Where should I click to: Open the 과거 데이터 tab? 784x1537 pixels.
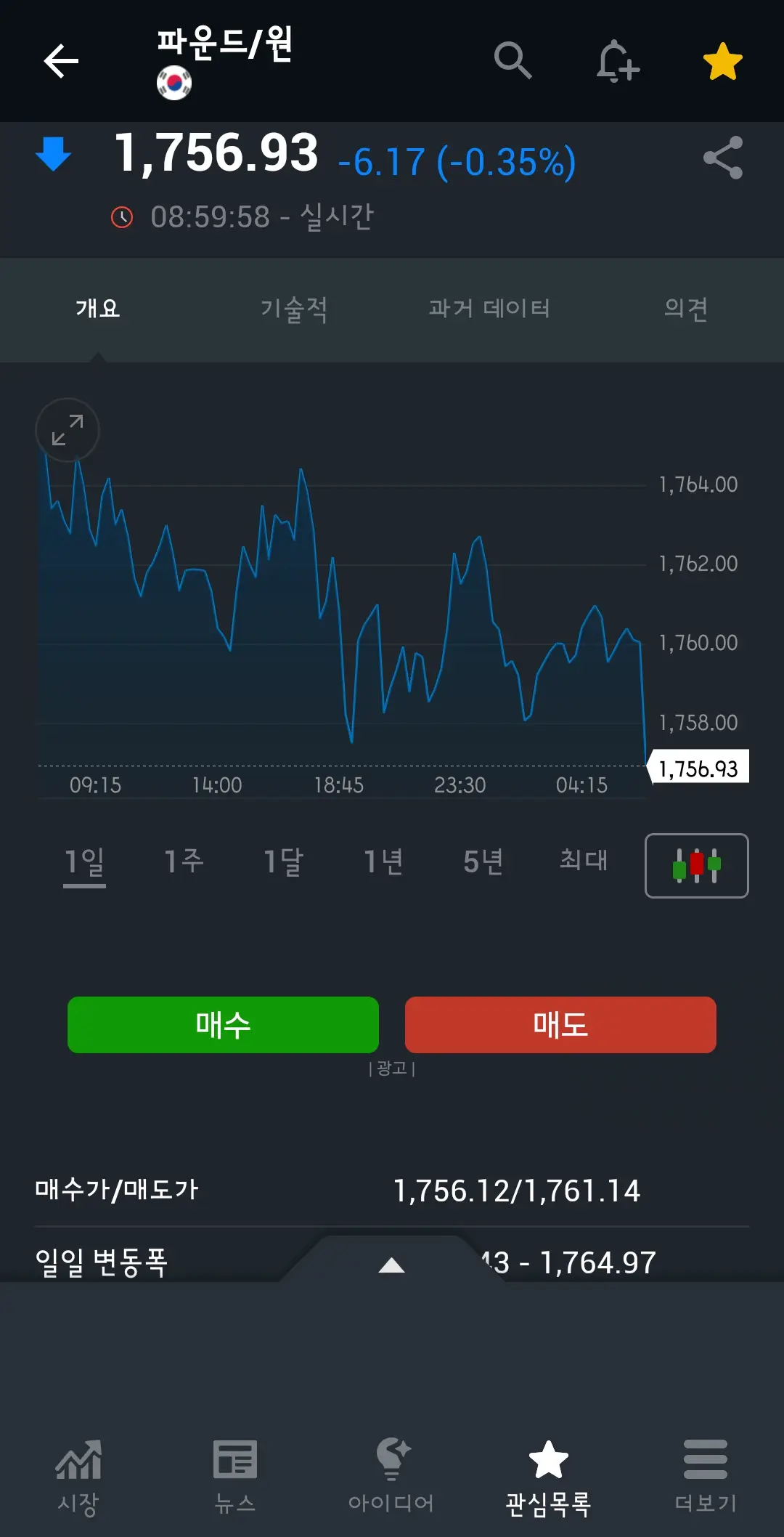[x=490, y=308]
